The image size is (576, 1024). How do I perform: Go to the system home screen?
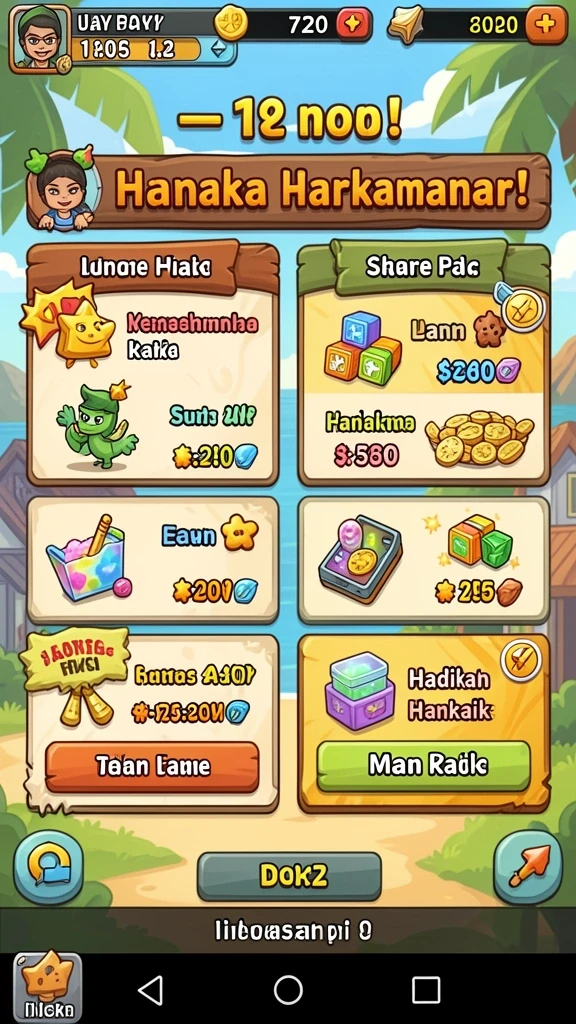(x=288, y=990)
